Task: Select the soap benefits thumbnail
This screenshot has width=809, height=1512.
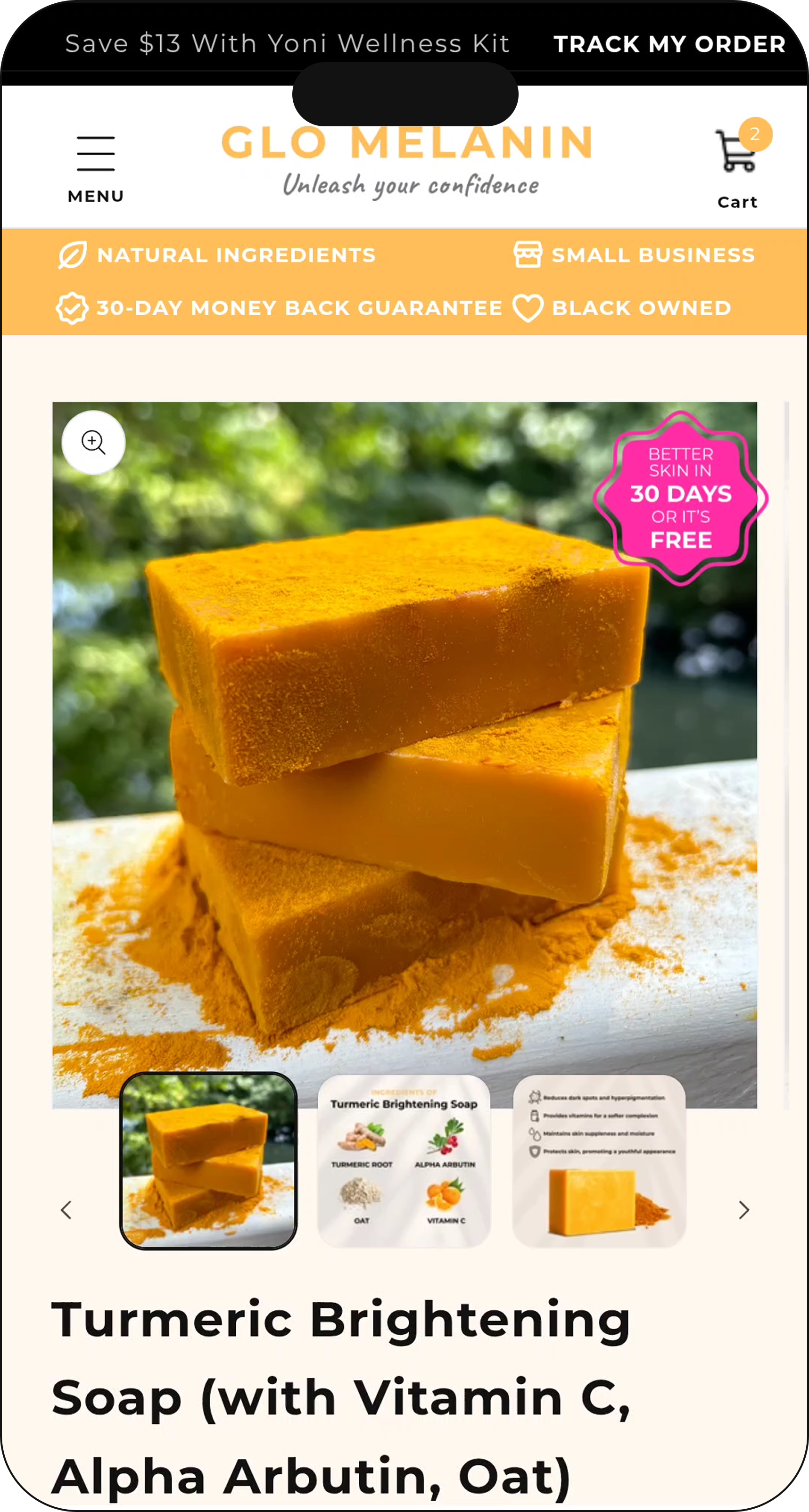Action: (599, 1160)
